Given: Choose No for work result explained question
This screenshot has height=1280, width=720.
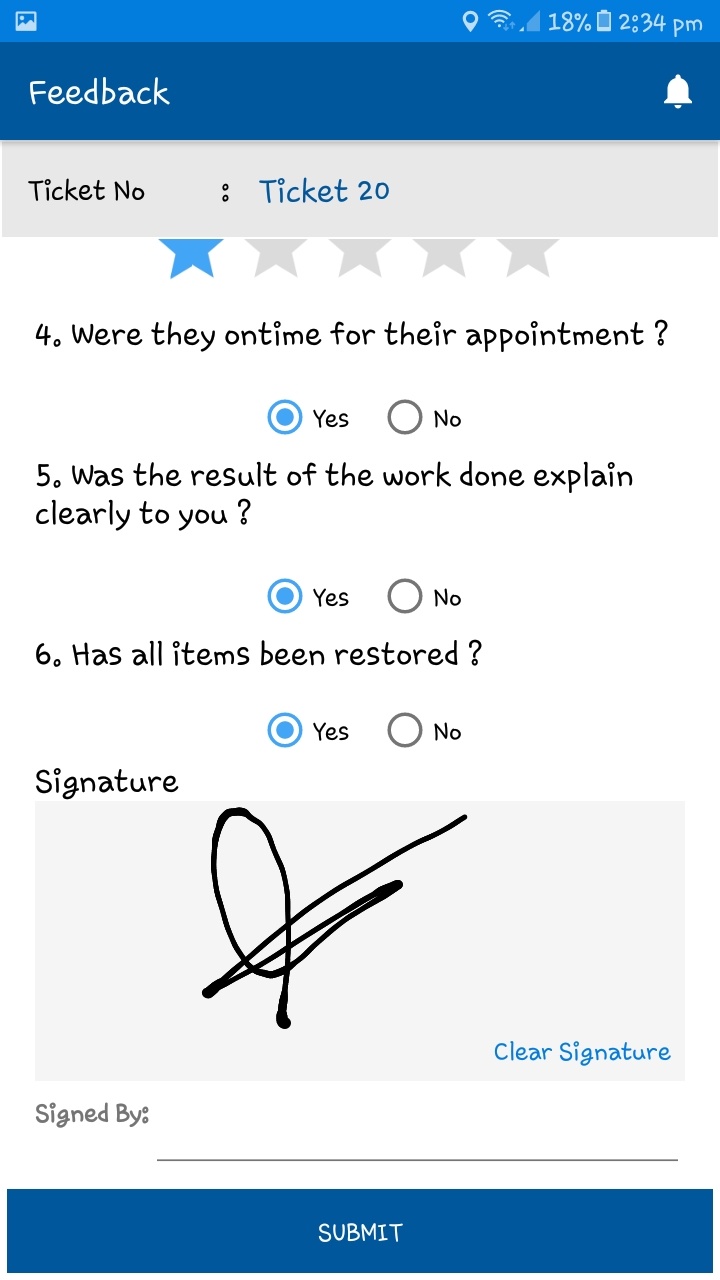Looking at the screenshot, I should tap(405, 597).
